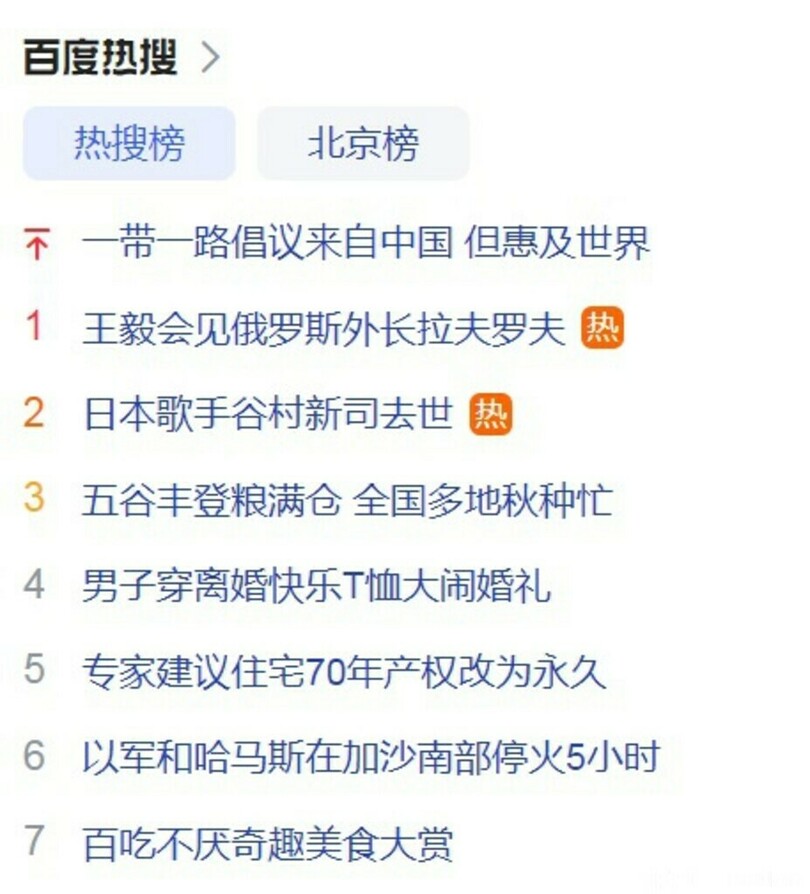Open the pinned 一带一路倡议来自中国 topic
Screen dimensions: 810x894
(x=365, y=243)
